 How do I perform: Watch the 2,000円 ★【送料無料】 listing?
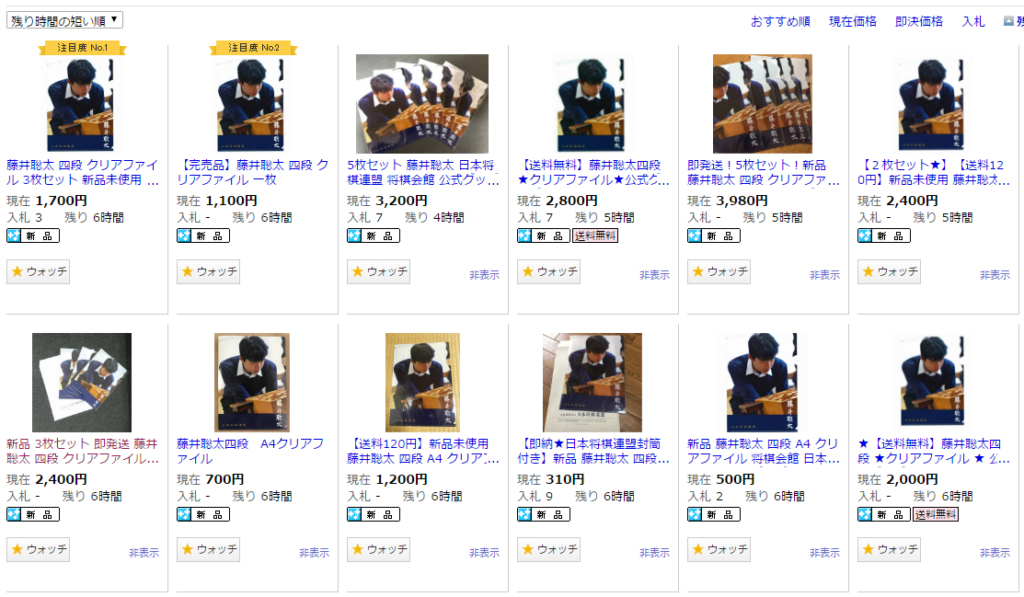point(888,549)
